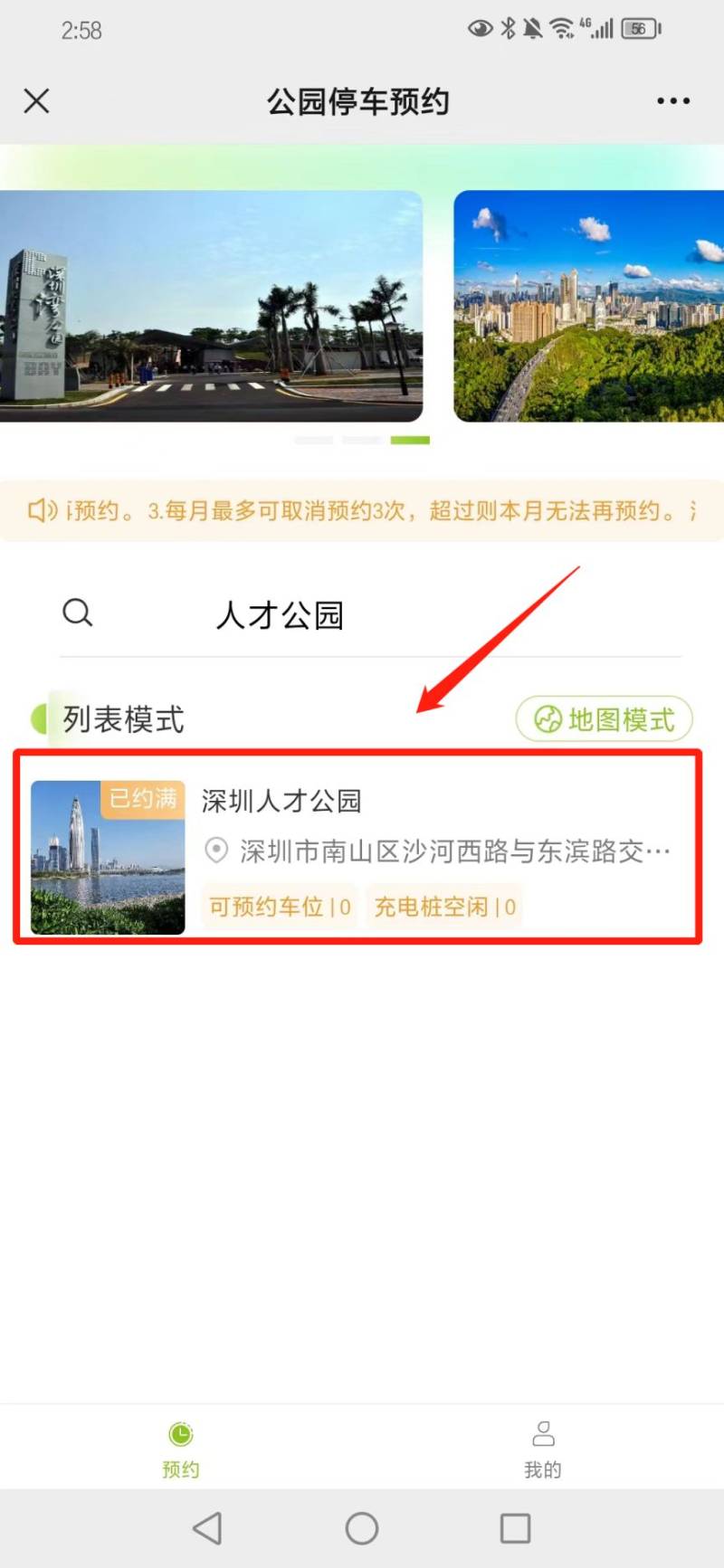Viewport: 724px width, 1568px height.
Task: Go to the home screen
Action: click(x=362, y=1528)
